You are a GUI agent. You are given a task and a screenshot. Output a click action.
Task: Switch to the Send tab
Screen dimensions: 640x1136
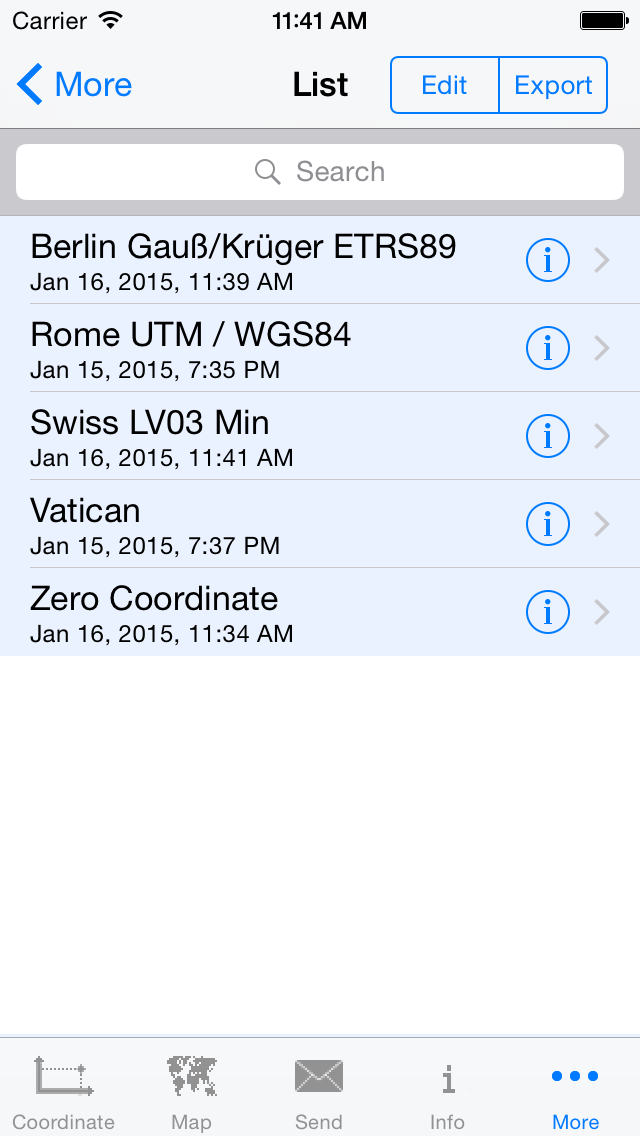[319, 1092]
